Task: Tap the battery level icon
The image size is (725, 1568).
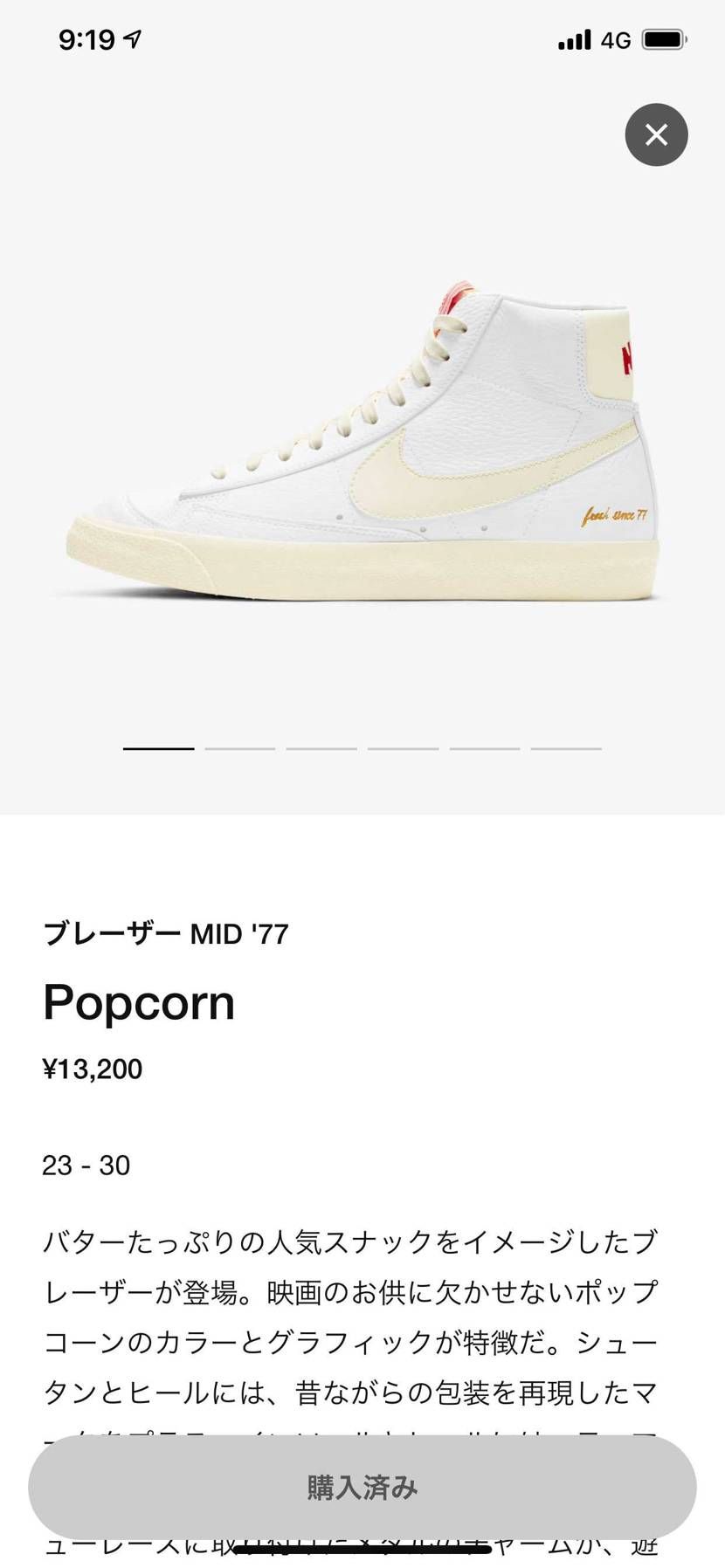Action: pos(664,38)
